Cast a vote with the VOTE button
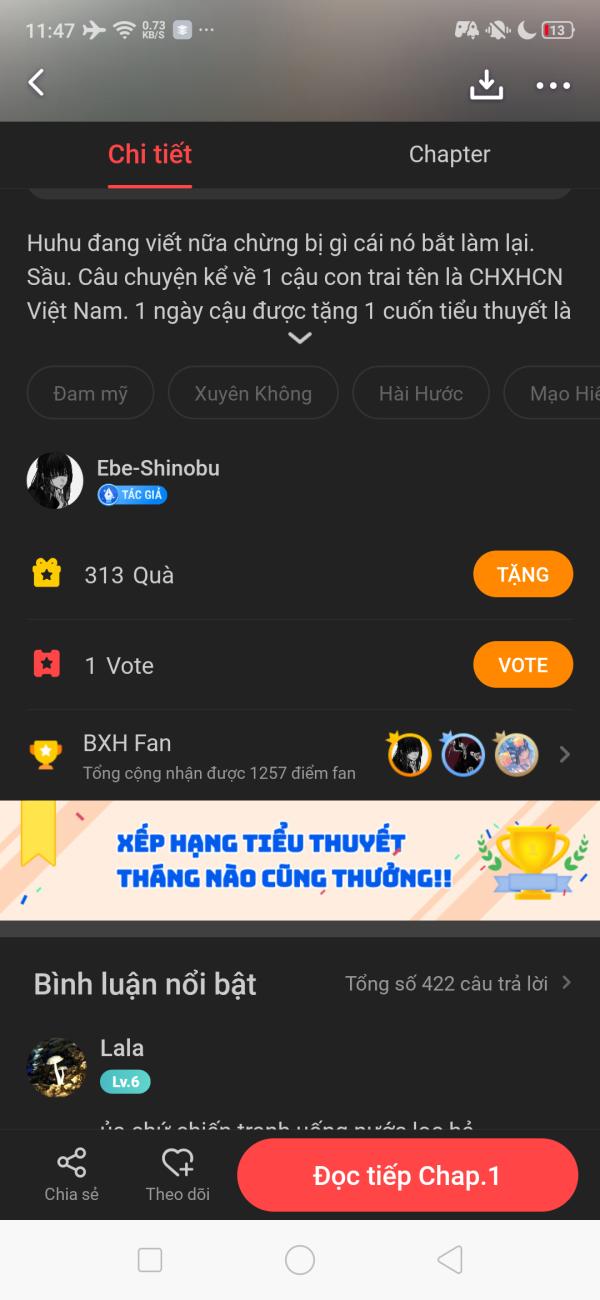The image size is (600, 1300). click(522, 665)
